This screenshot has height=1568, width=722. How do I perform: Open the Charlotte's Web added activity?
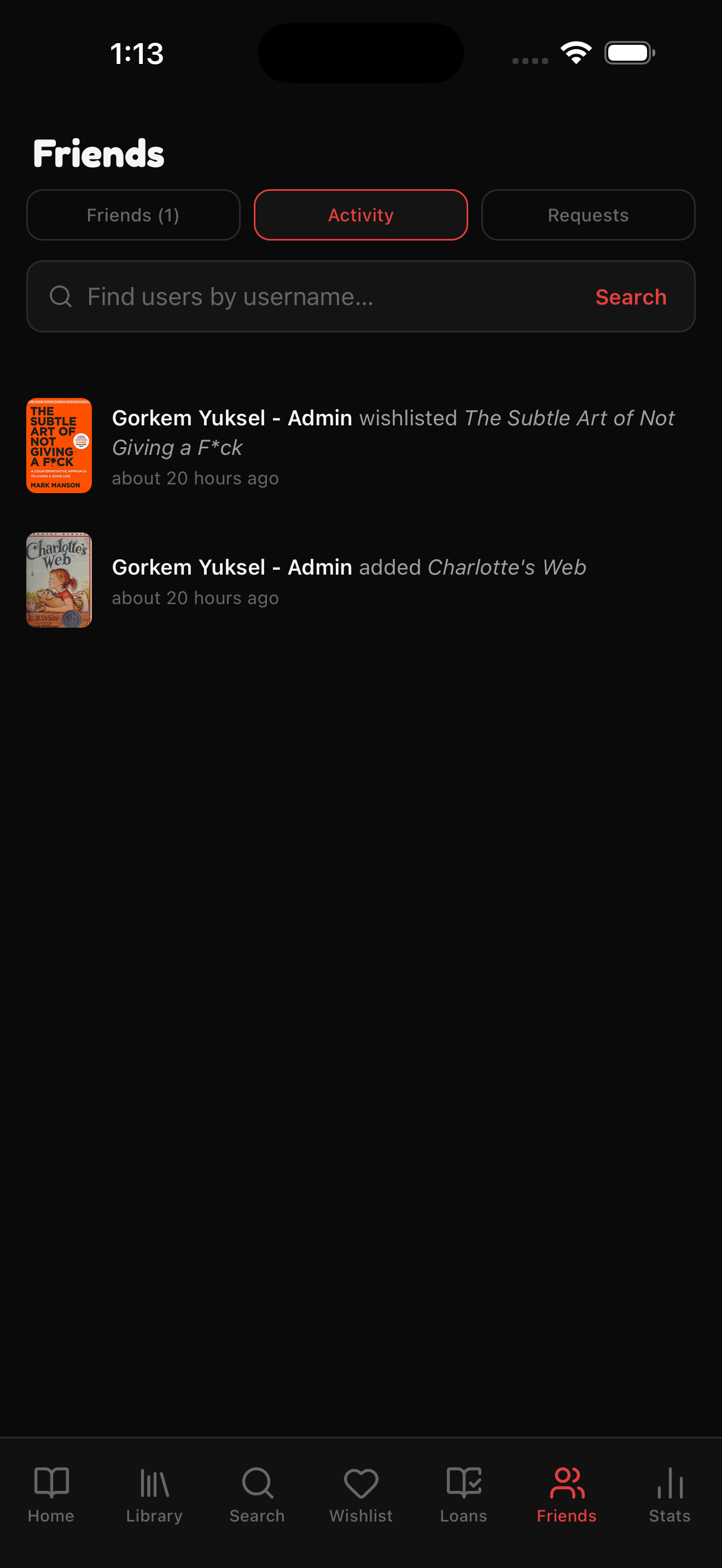point(360,580)
